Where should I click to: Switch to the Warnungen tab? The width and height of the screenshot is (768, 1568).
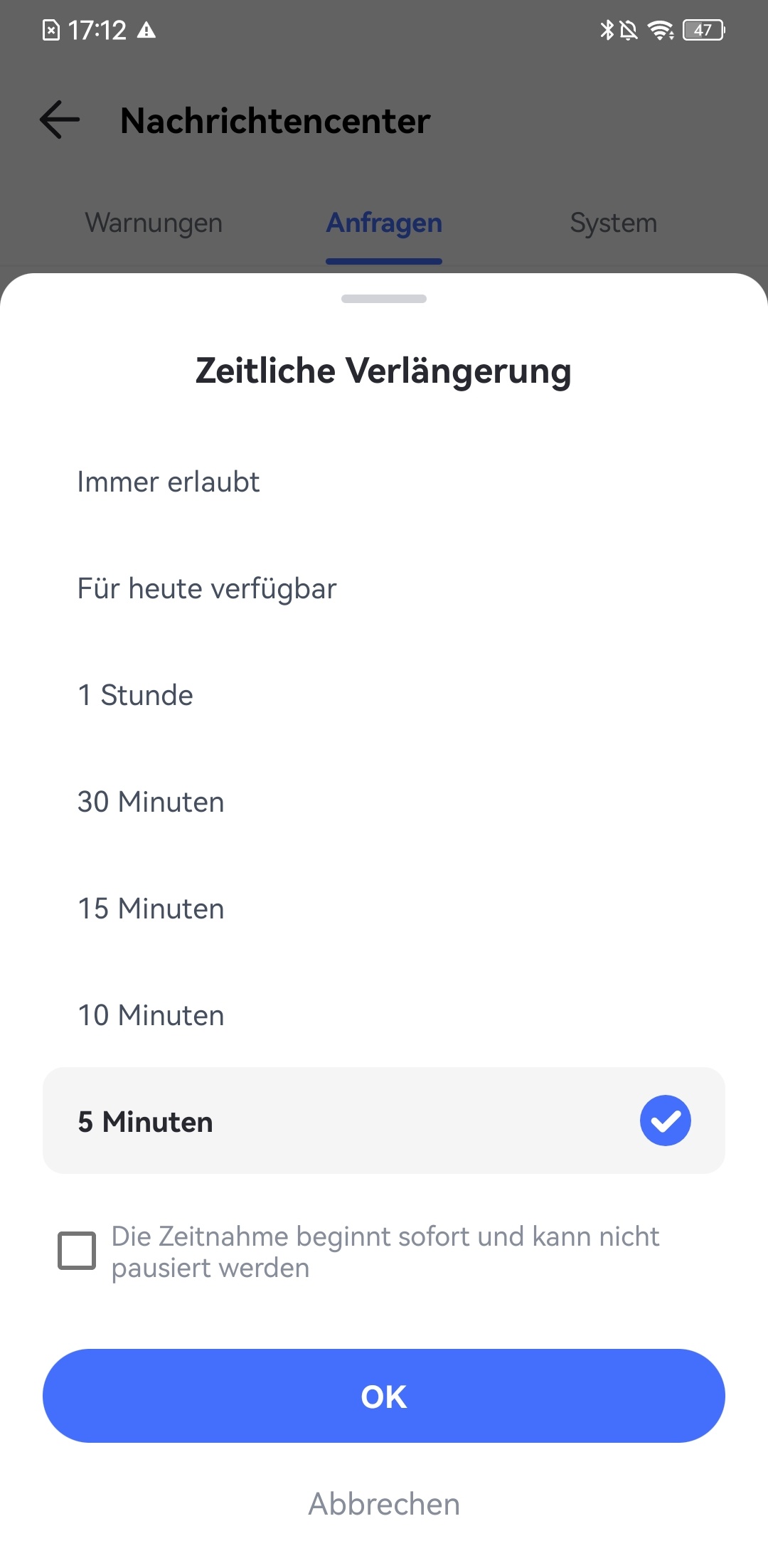[153, 223]
